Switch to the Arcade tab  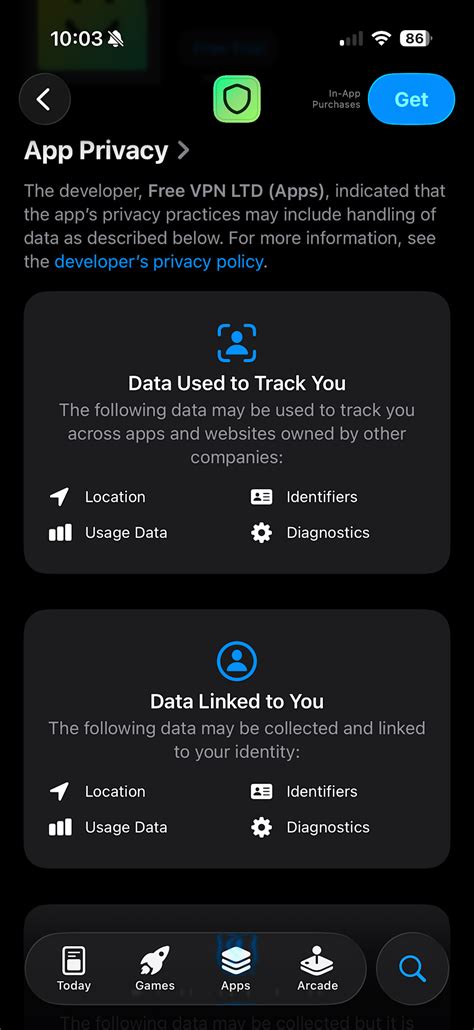point(317,968)
